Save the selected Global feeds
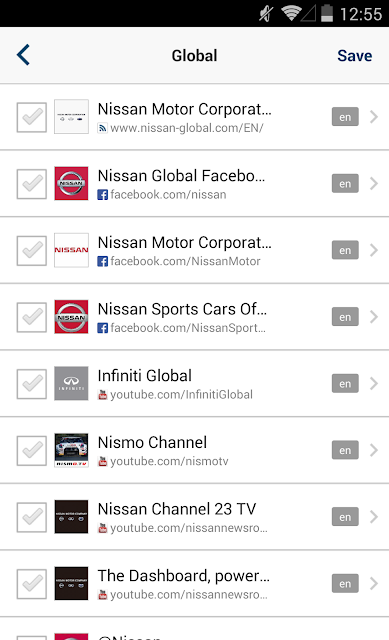Image resolution: width=389 pixels, height=640 pixels. (x=354, y=56)
